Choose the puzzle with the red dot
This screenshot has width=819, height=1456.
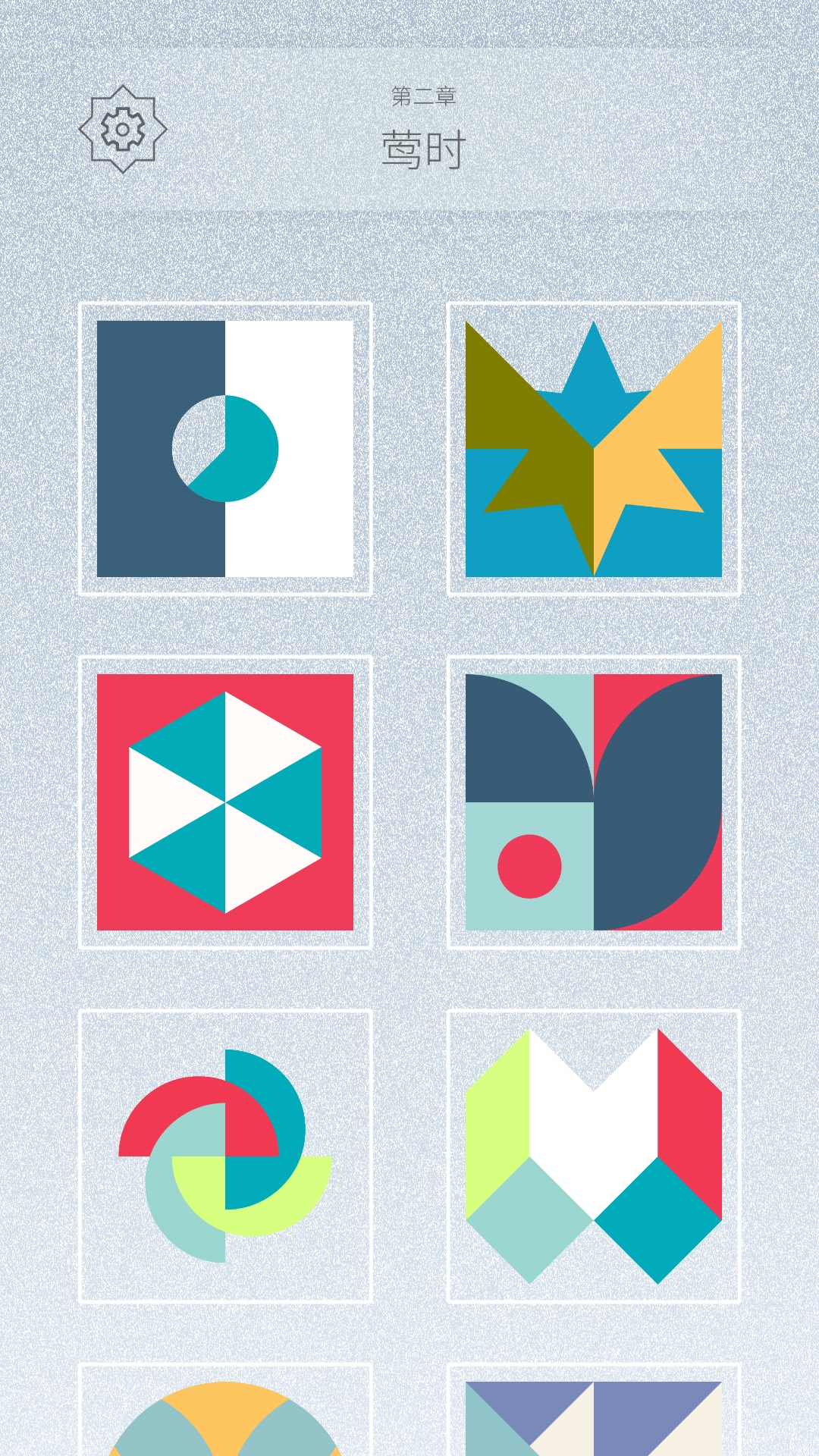click(594, 802)
